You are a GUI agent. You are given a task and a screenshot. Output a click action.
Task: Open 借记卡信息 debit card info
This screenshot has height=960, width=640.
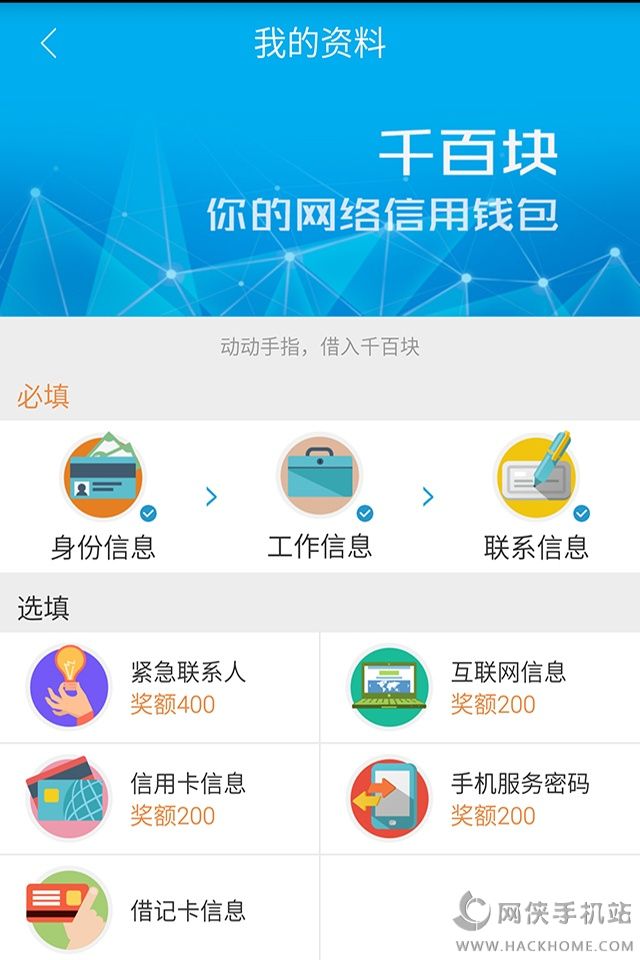[160, 908]
